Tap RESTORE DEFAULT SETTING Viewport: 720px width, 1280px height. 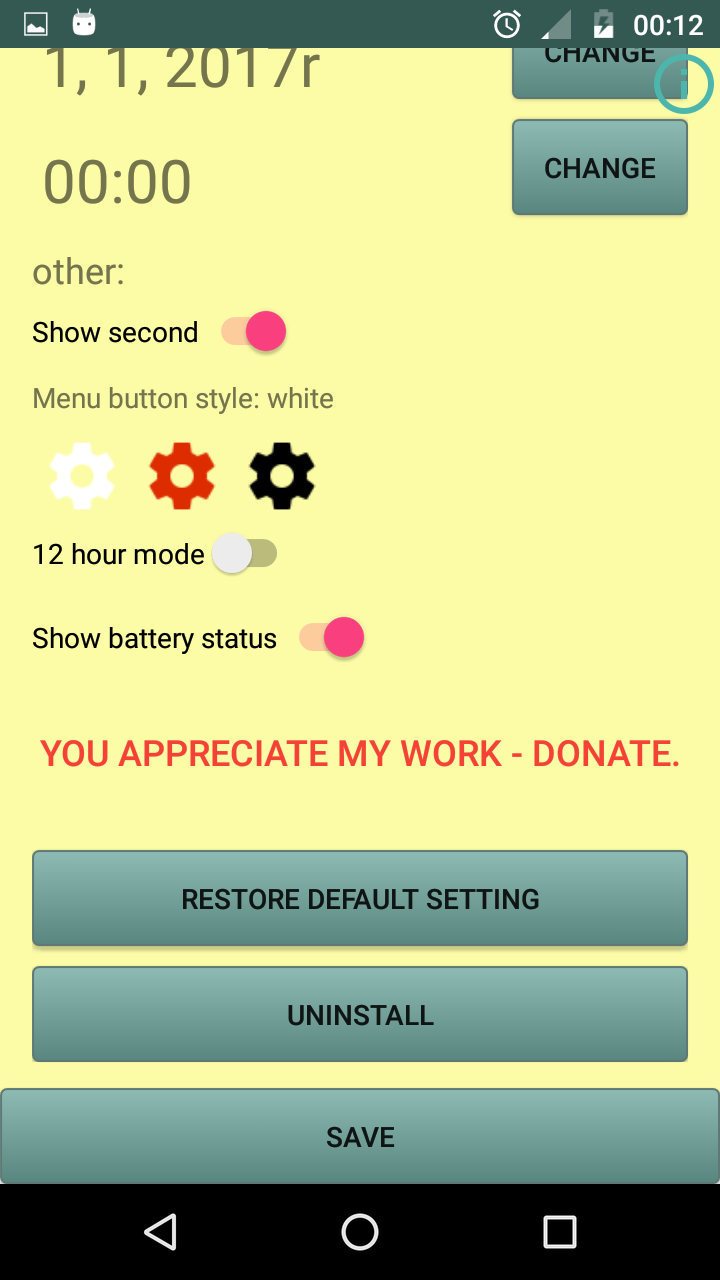click(x=360, y=899)
